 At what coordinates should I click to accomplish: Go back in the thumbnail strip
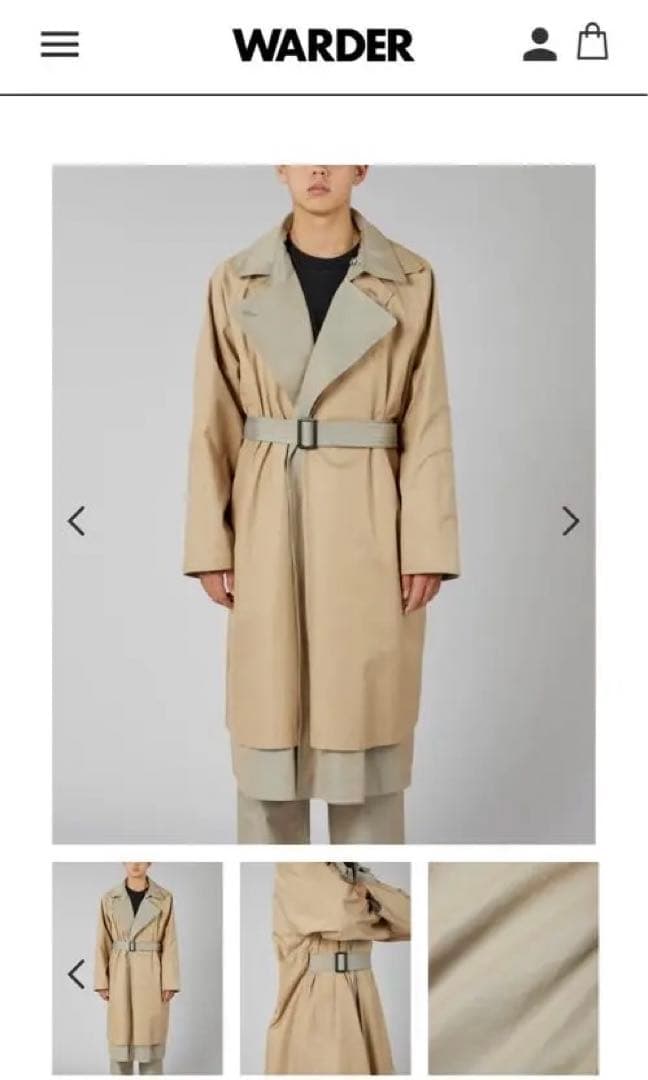(x=76, y=973)
